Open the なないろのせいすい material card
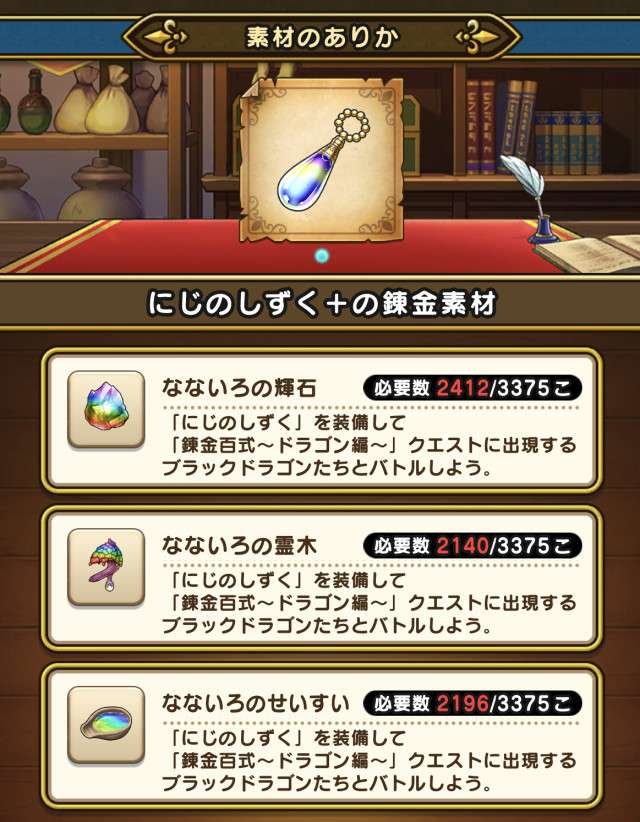The image size is (640, 822). [320, 734]
